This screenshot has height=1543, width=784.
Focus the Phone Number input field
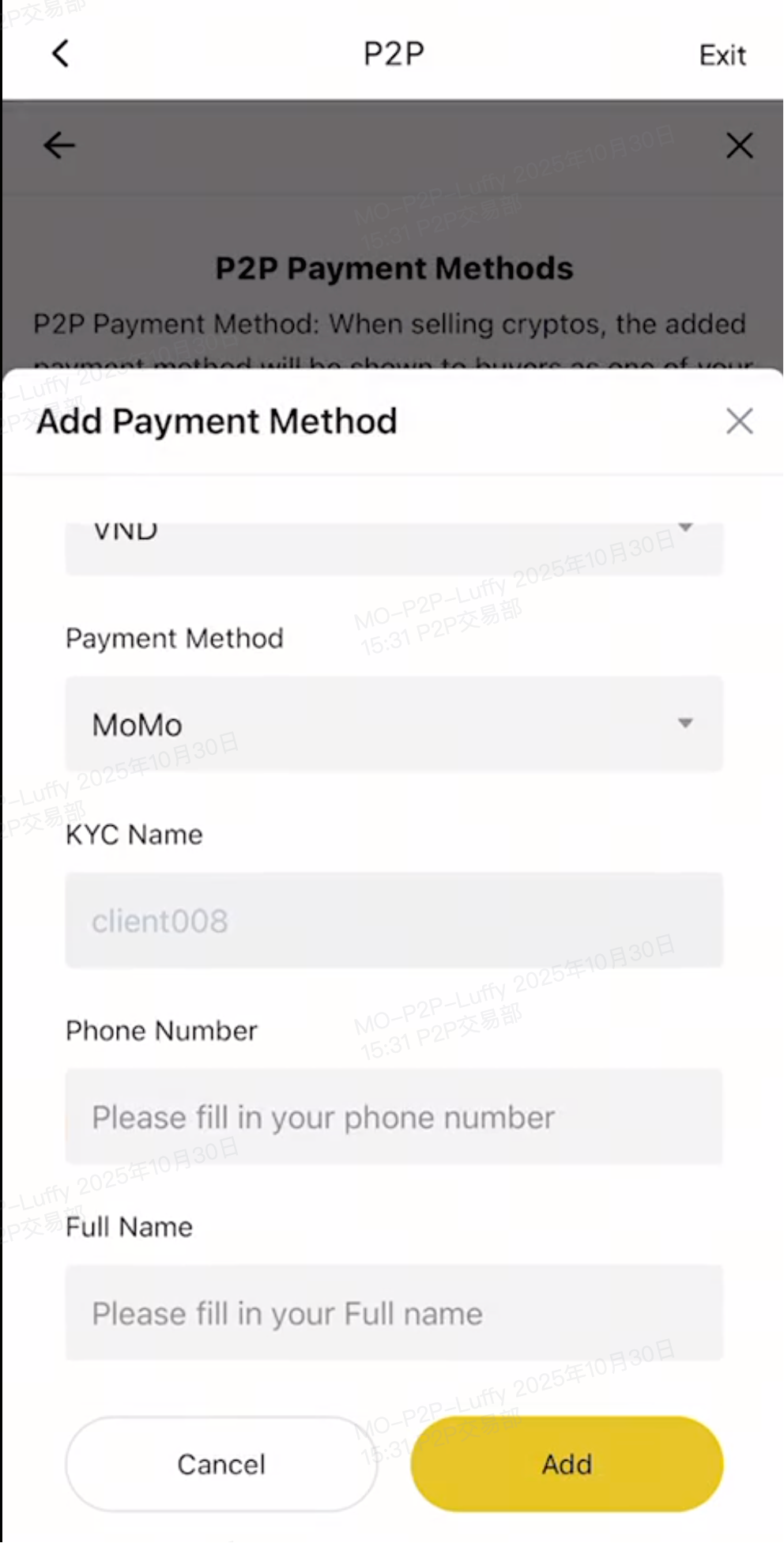click(394, 1116)
